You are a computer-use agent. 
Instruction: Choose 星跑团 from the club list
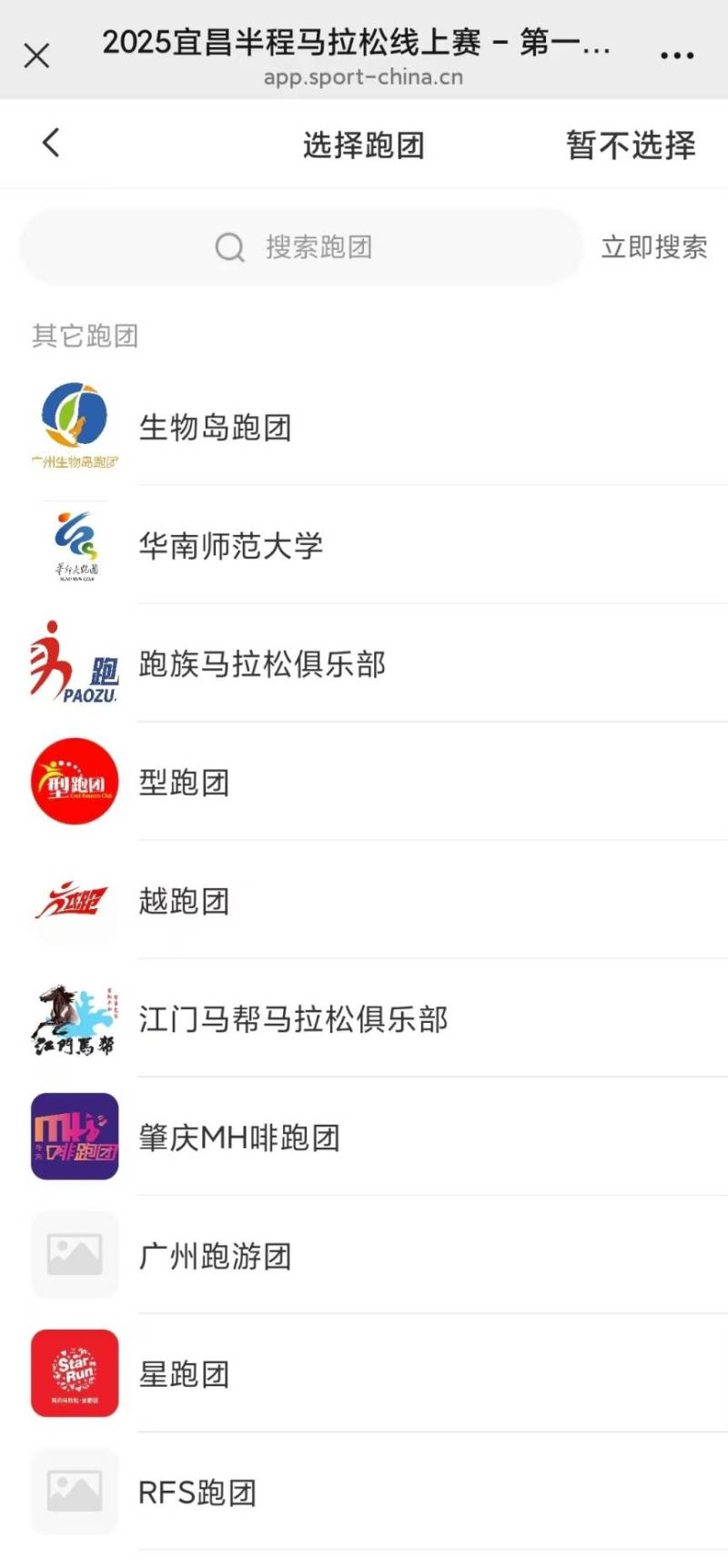point(184,1373)
